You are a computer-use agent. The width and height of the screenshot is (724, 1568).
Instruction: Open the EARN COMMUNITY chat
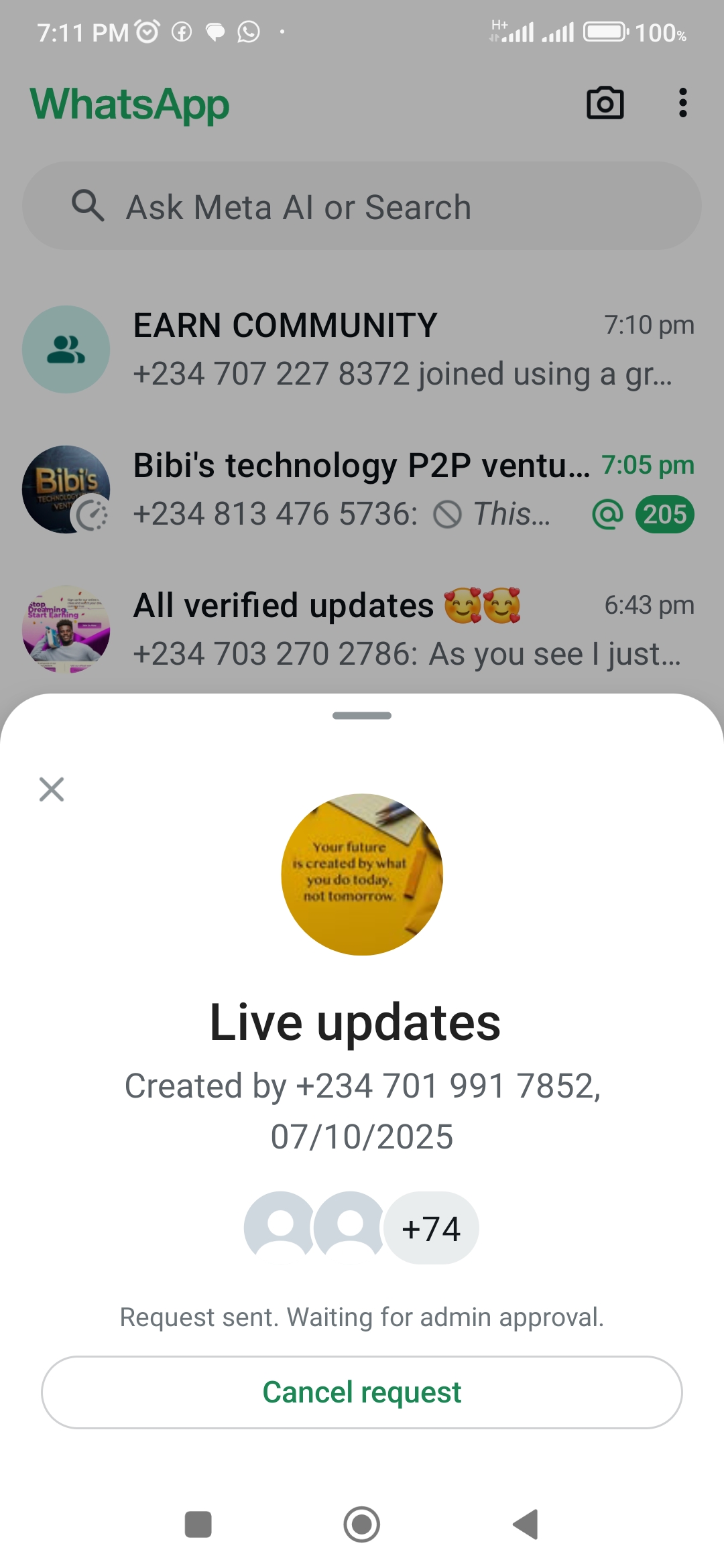click(x=362, y=349)
